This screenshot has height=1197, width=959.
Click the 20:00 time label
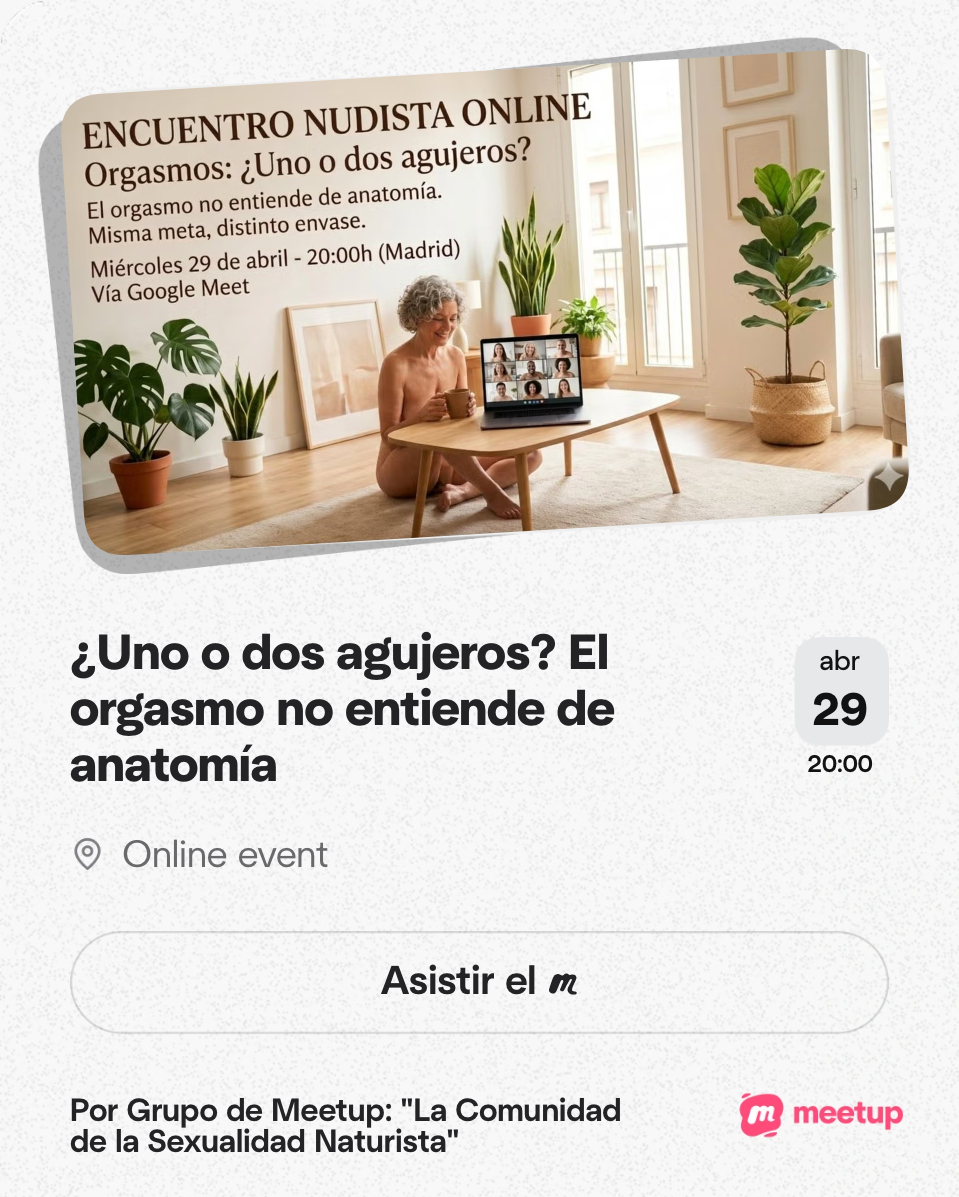[x=840, y=763]
